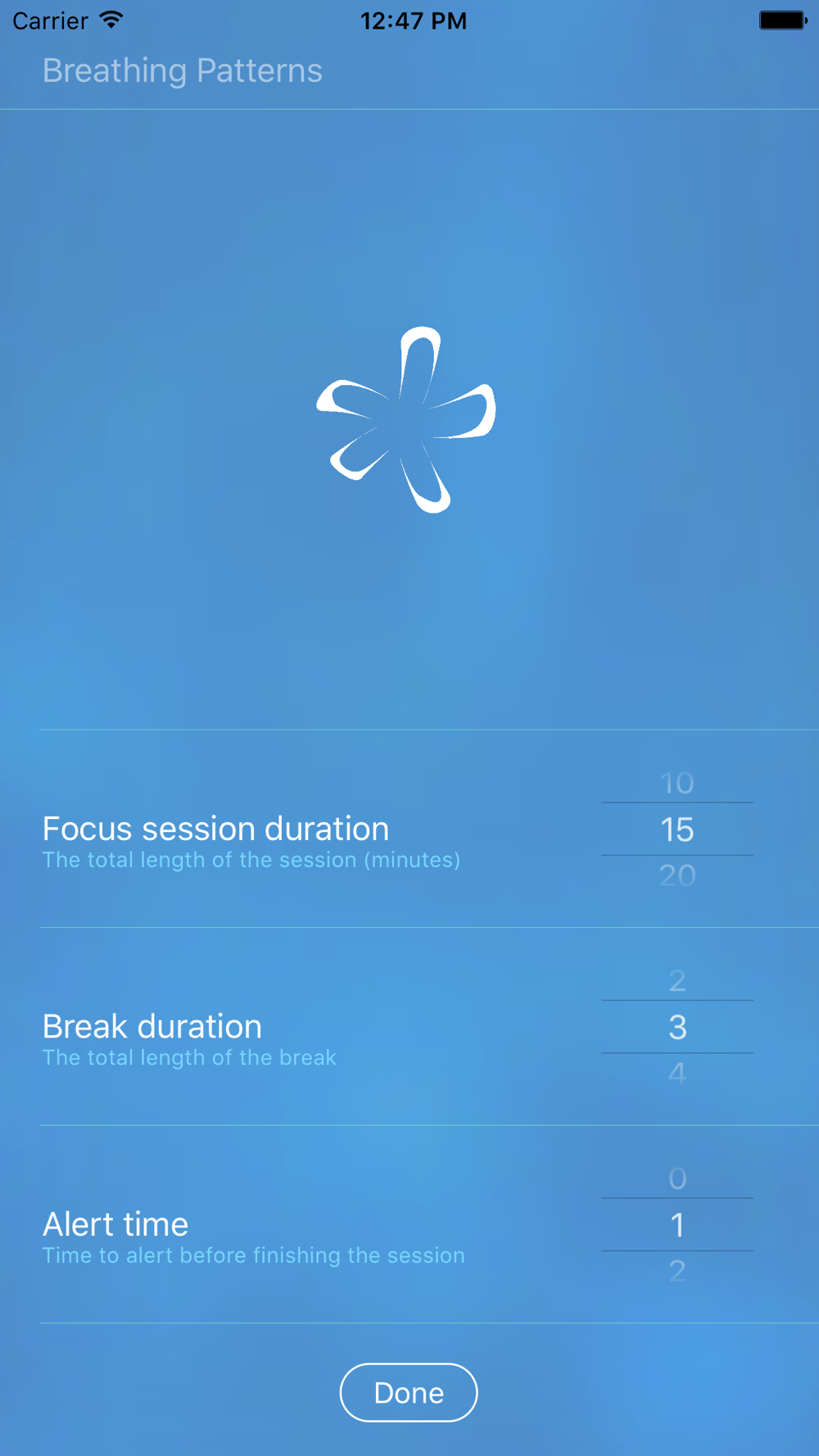Image resolution: width=819 pixels, height=1456 pixels.
Task: Choose 2 in the break duration picker
Action: click(x=677, y=980)
